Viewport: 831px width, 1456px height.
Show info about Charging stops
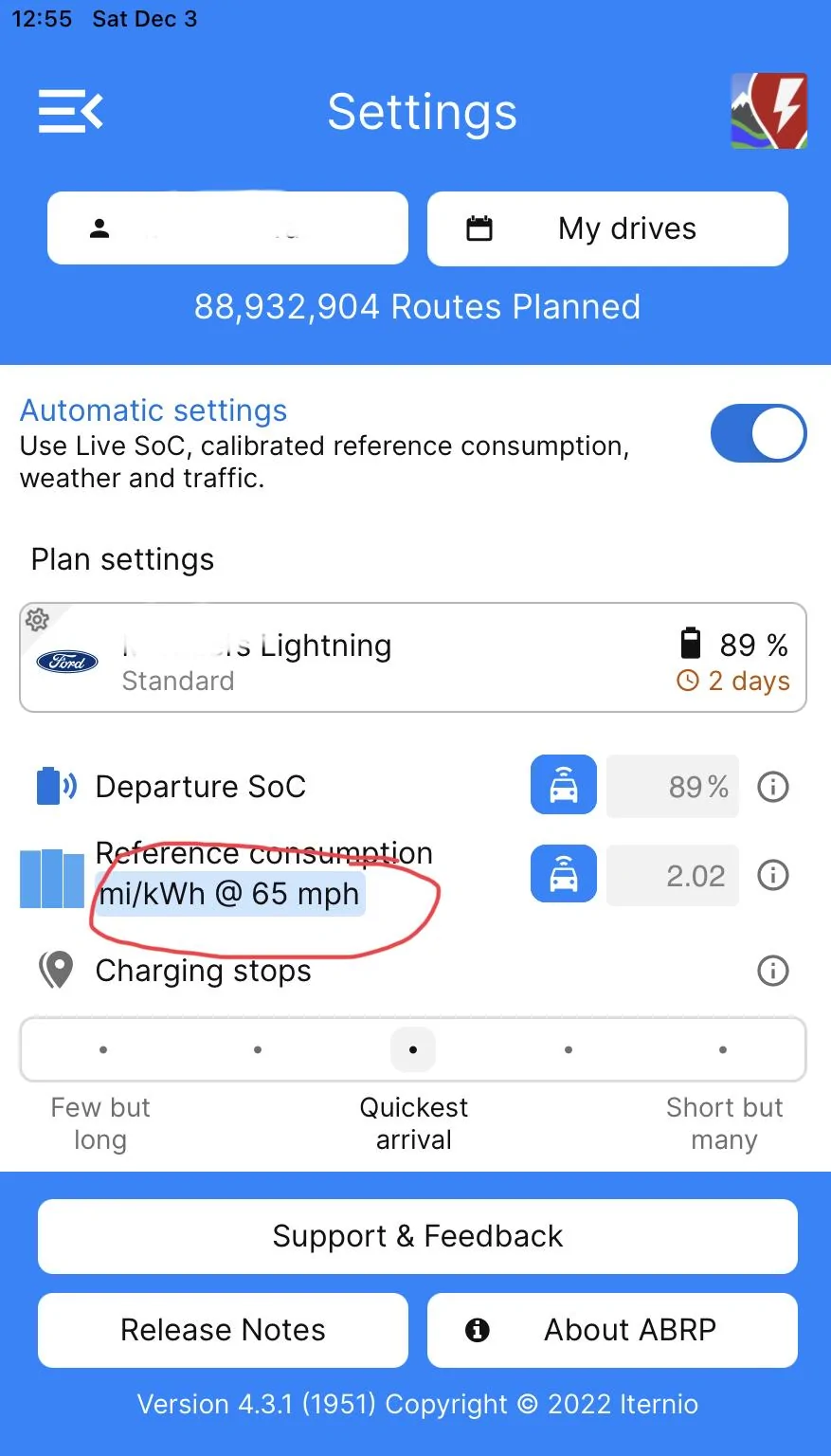coord(773,971)
